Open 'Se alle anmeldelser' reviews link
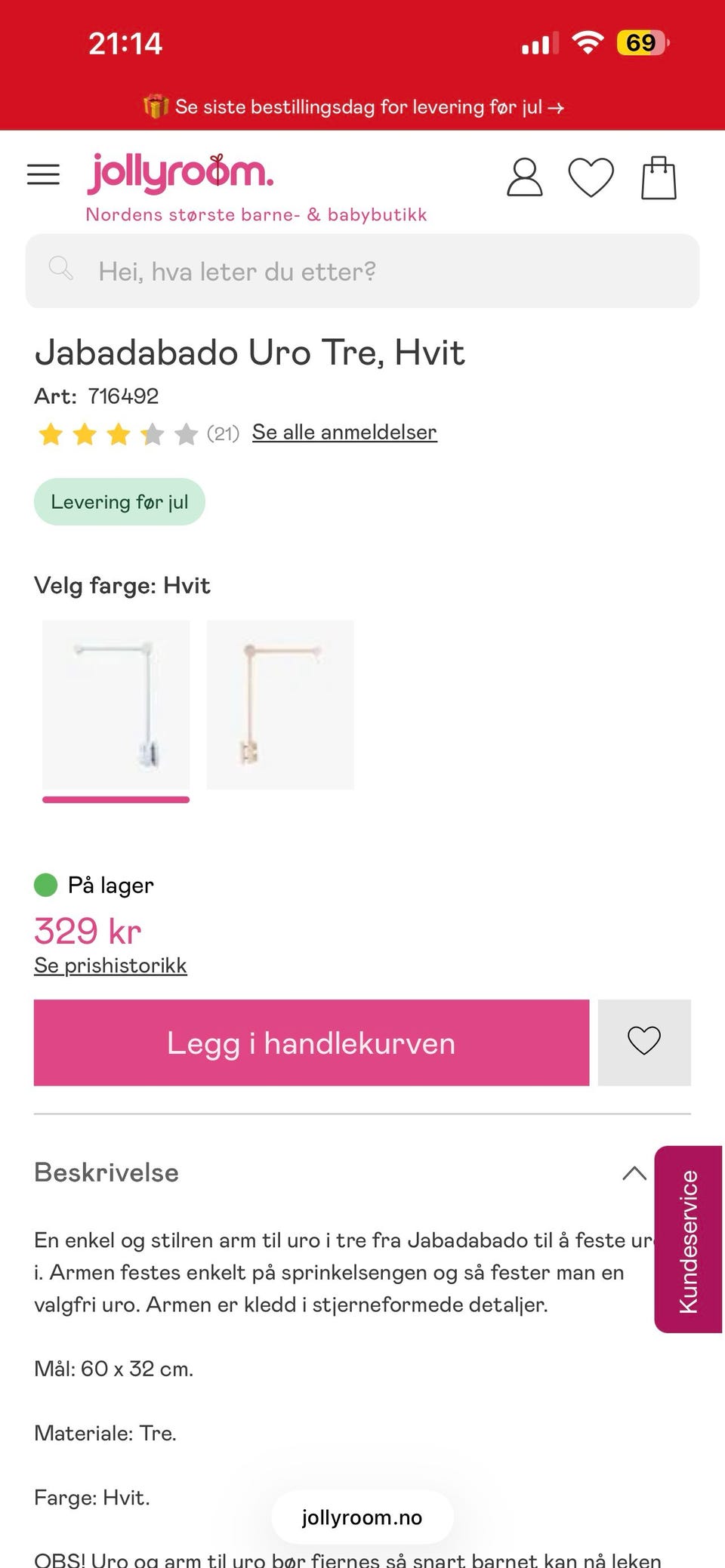This screenshot has width=725, height=1568. click(x=344, y=432)
